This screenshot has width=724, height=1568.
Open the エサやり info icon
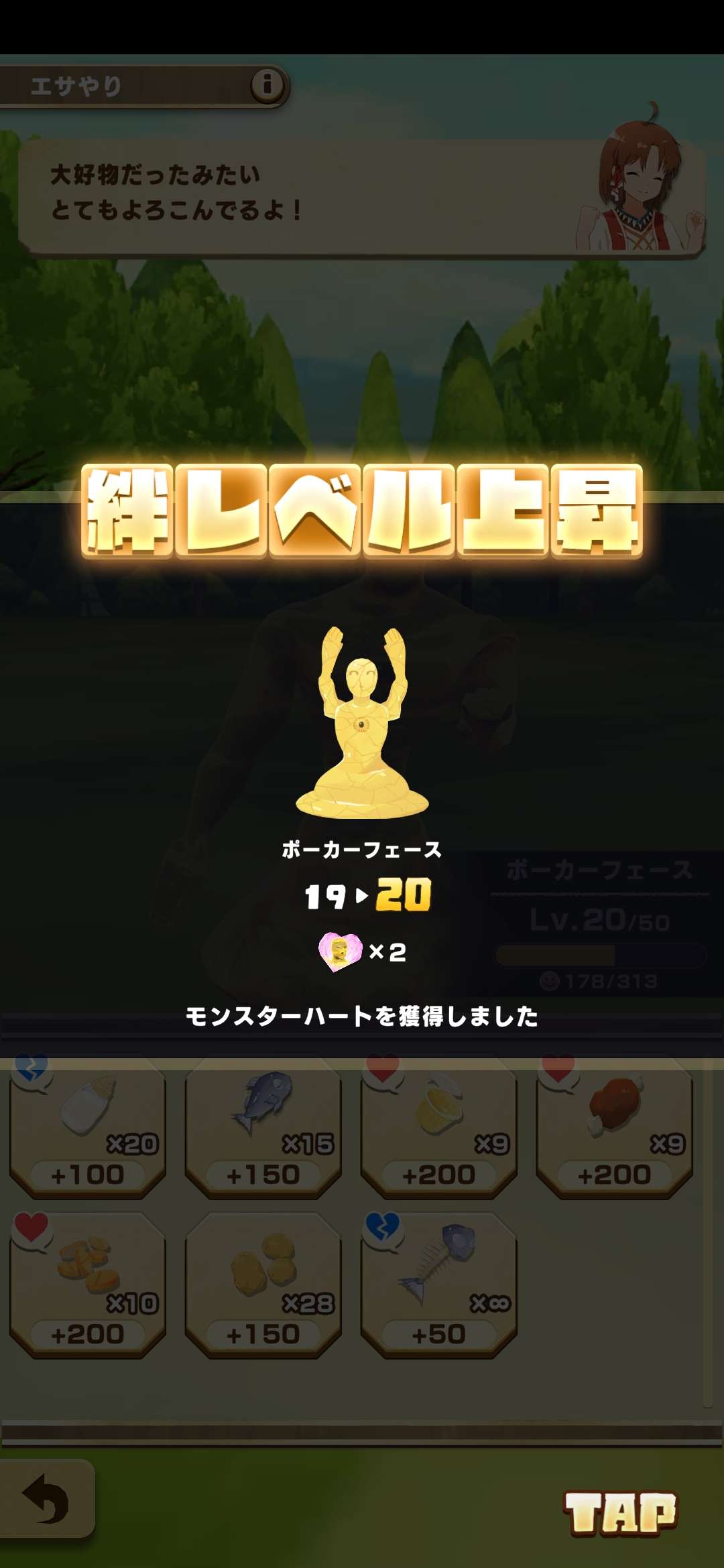click(x=267, y=85)
